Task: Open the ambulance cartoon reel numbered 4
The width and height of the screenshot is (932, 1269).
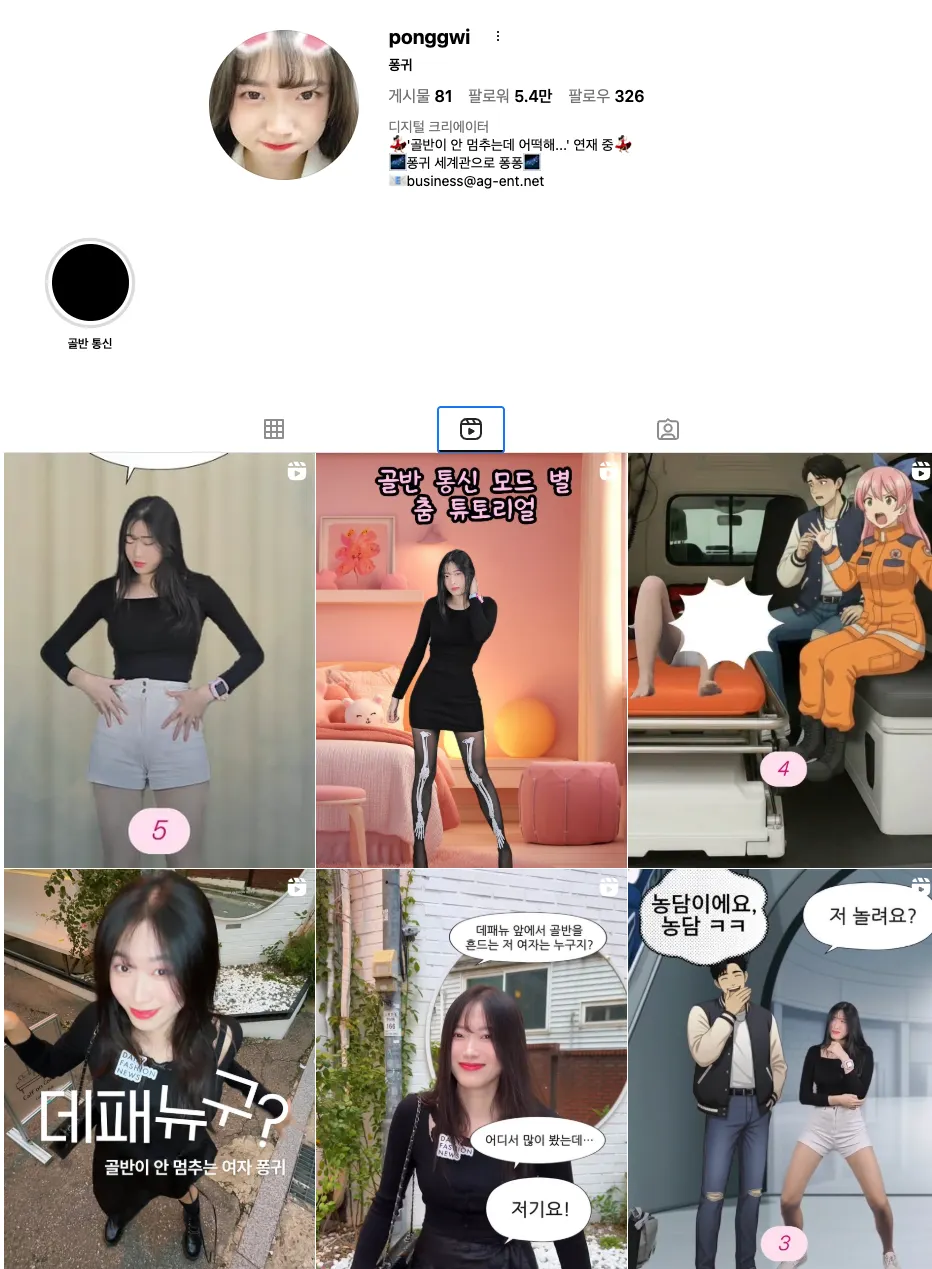Action: click(780, 660)
